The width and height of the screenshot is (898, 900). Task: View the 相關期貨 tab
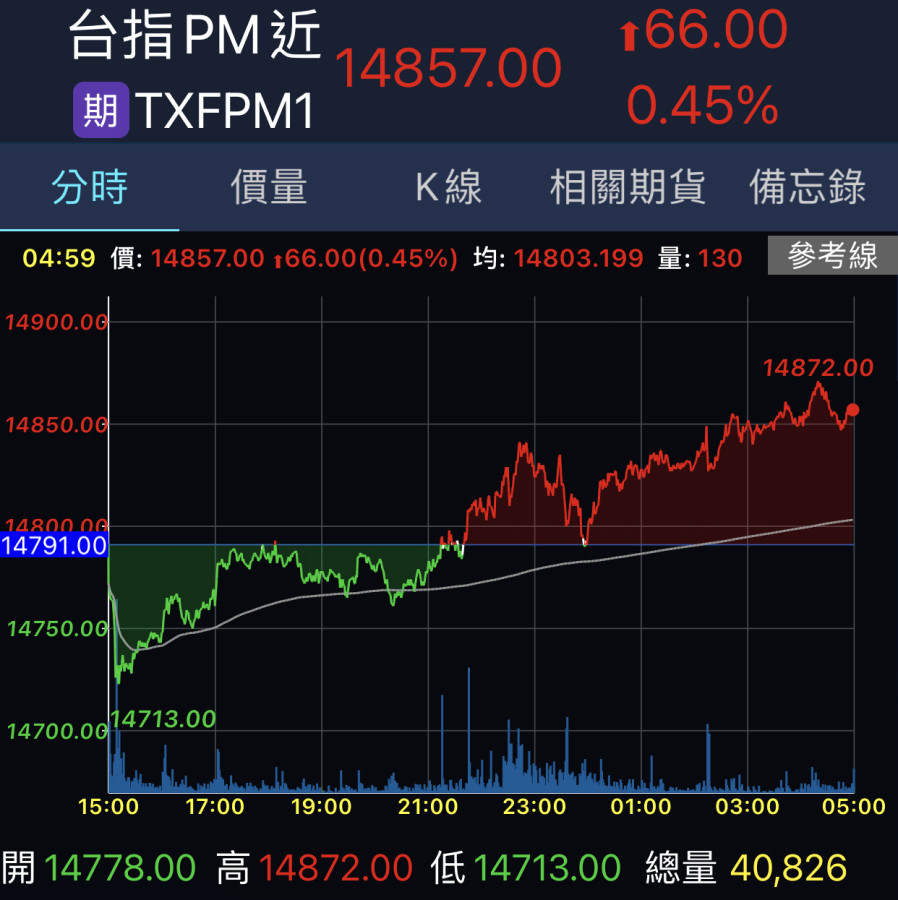[628, 187]
